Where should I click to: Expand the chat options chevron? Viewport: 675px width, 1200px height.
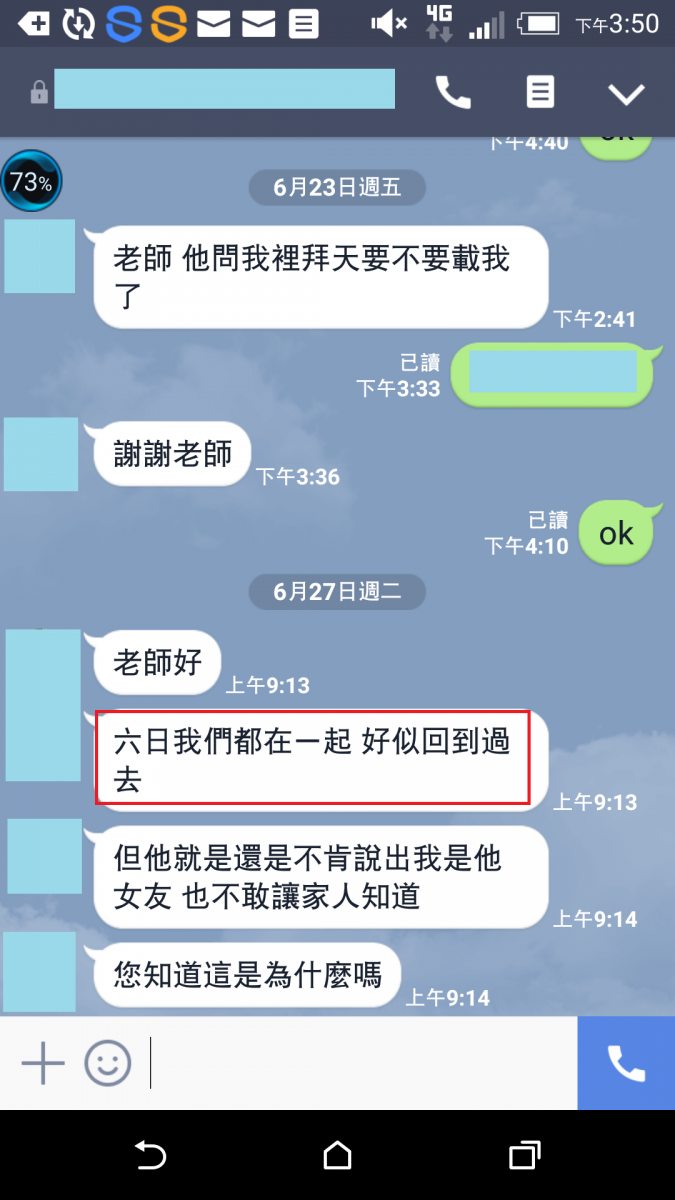point(626,94)
